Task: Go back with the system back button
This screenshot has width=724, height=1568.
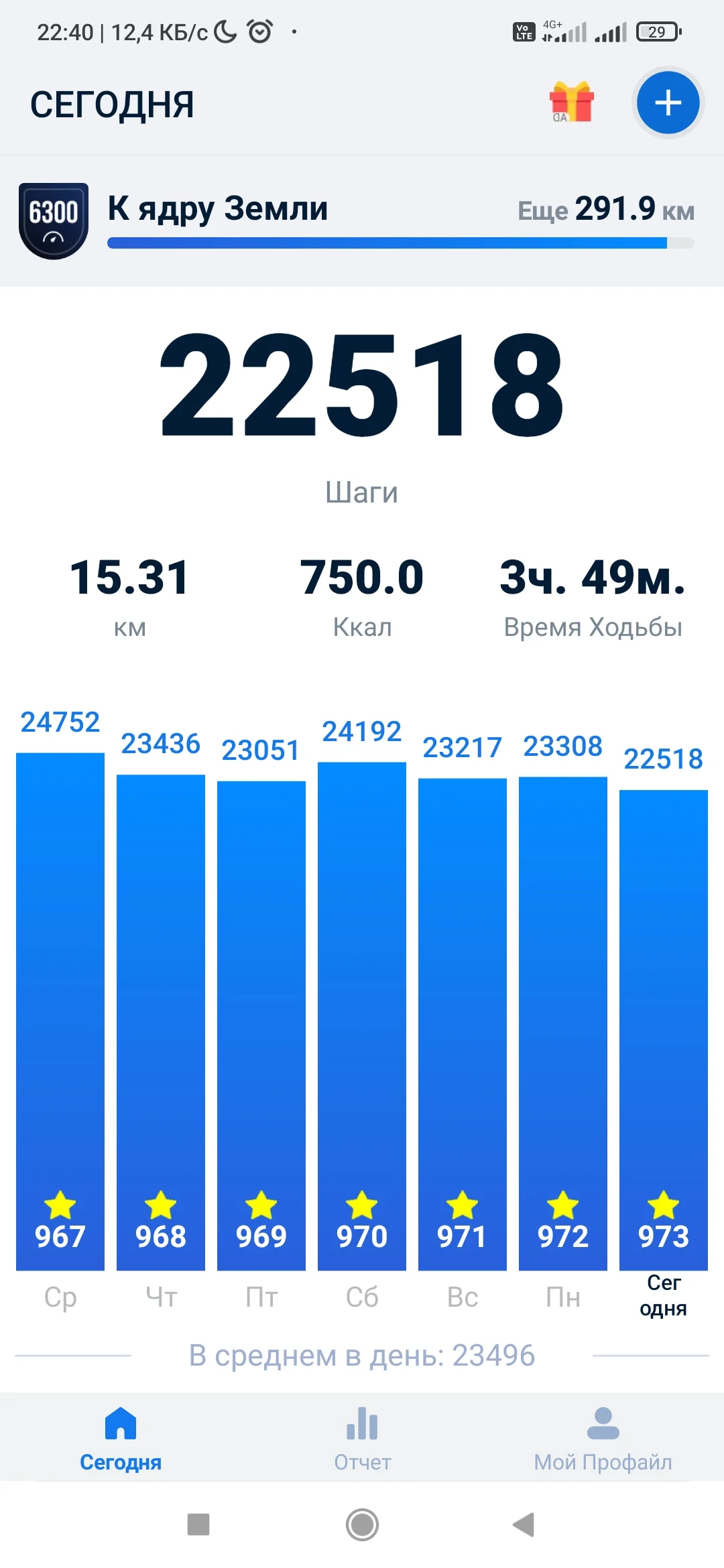Action: [524, 1524]
